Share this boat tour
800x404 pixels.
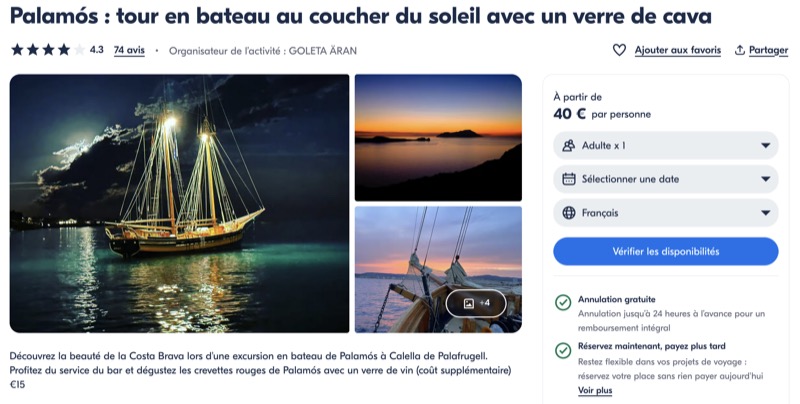[x=761, y=50]
